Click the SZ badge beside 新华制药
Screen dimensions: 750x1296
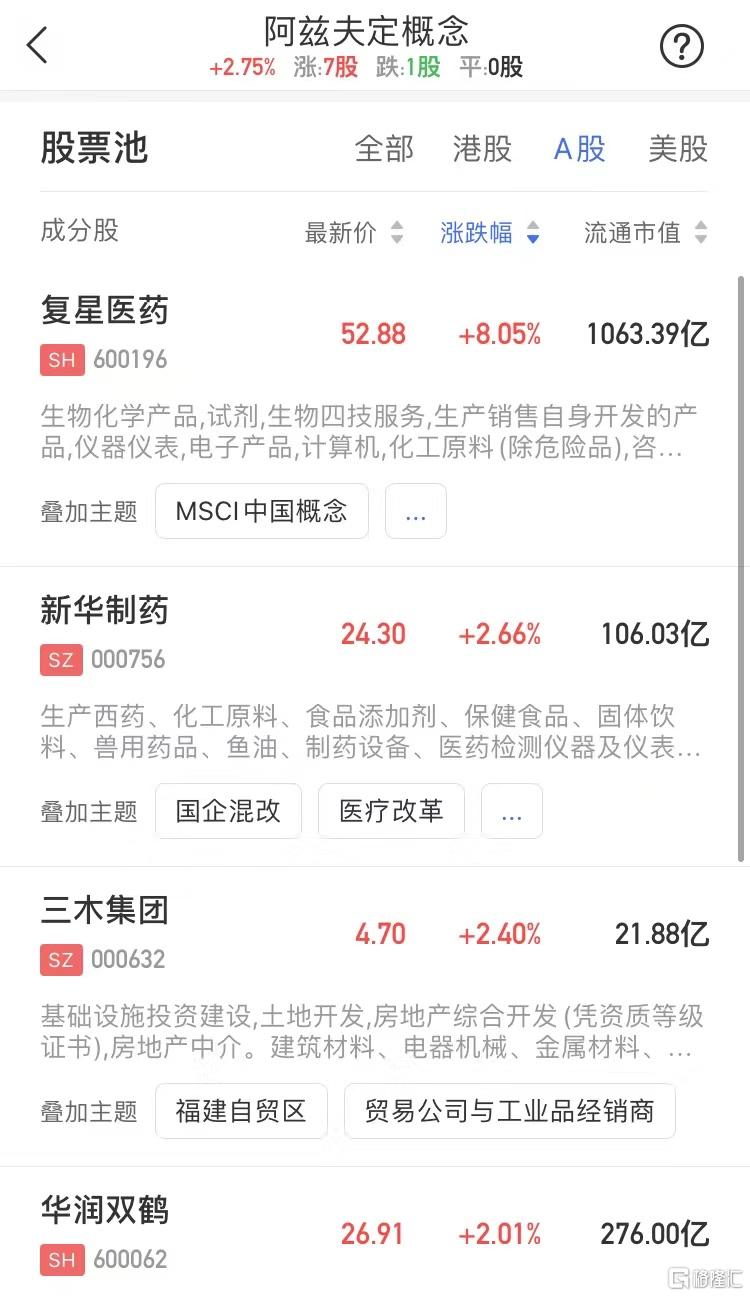pyautogui.click(x=62, y=659)
